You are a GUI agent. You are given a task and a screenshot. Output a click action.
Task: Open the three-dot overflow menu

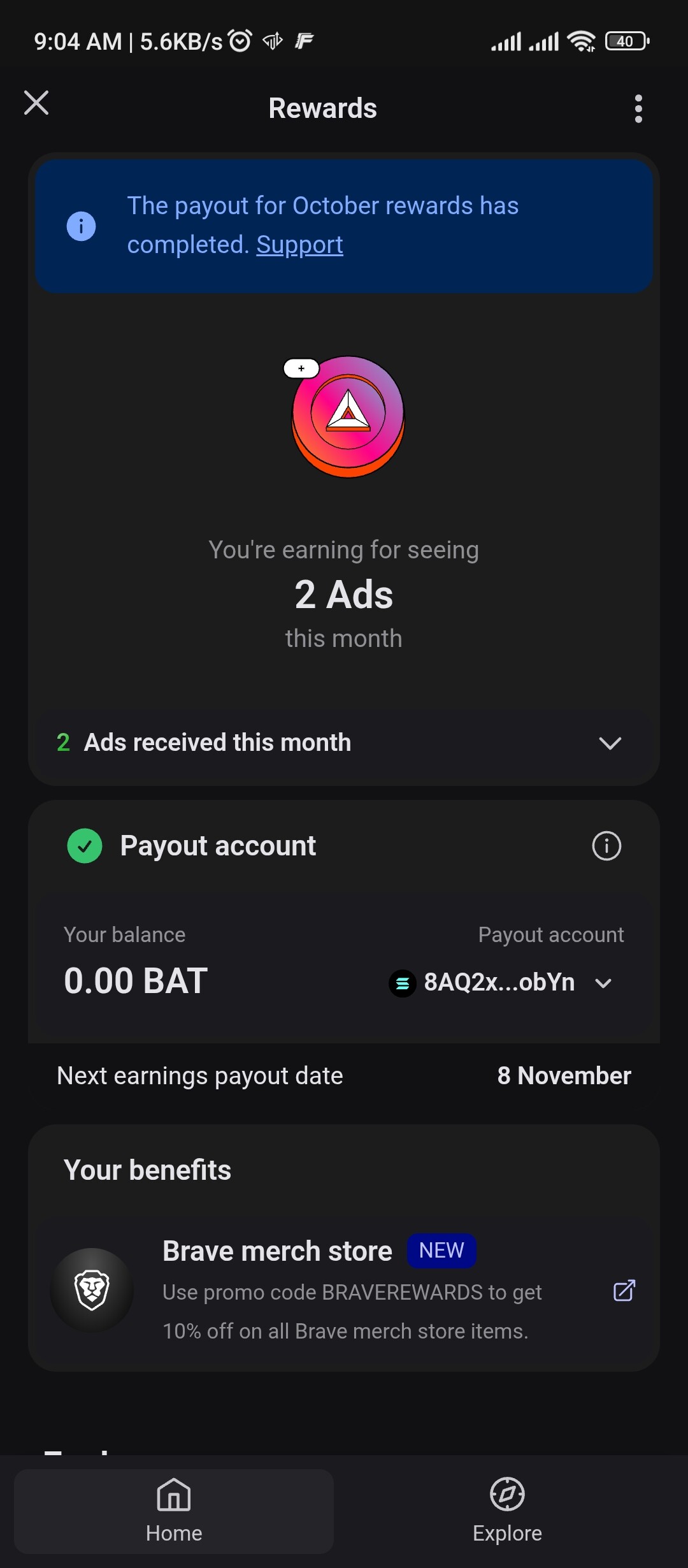pos(638,109)
